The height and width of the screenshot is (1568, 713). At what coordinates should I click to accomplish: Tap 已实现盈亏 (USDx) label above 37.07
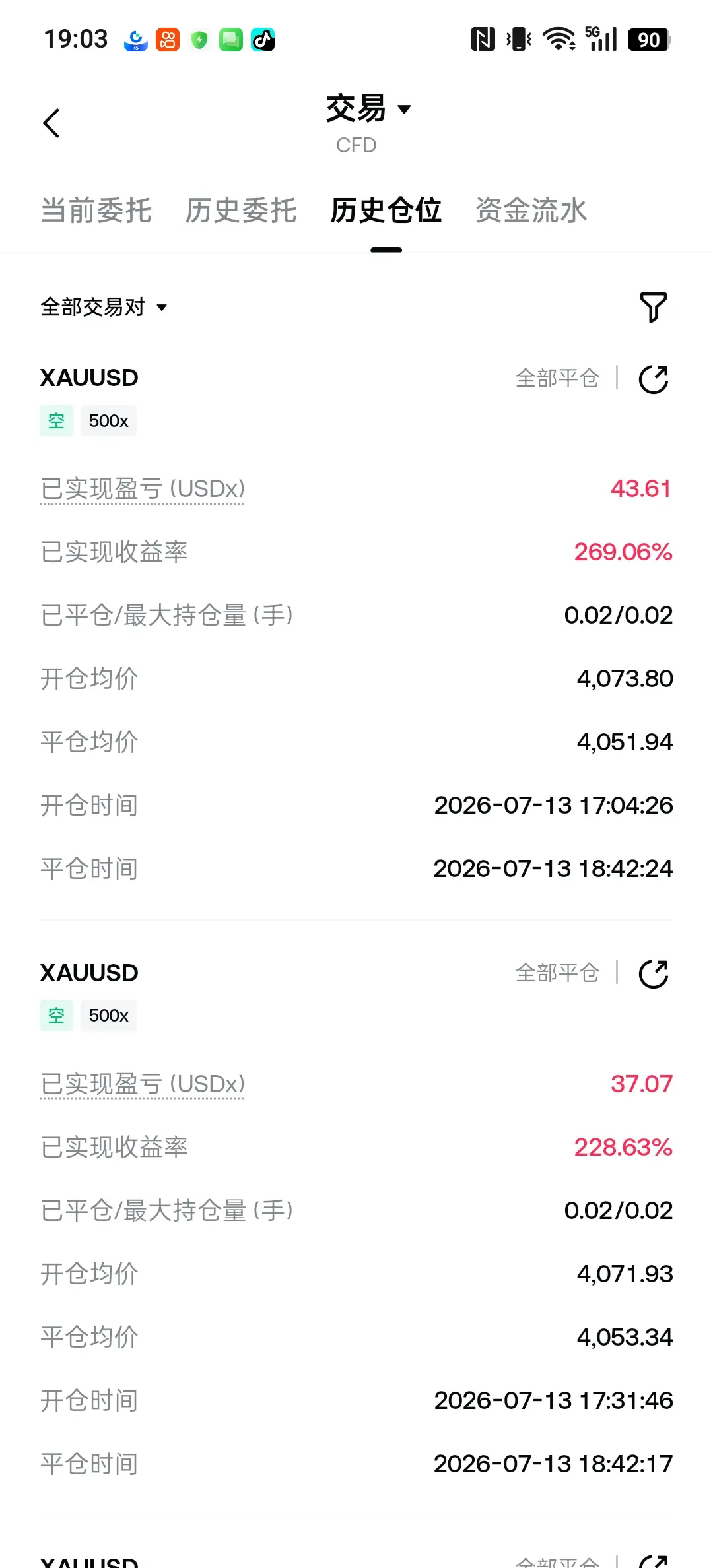tap(143, 1084)
